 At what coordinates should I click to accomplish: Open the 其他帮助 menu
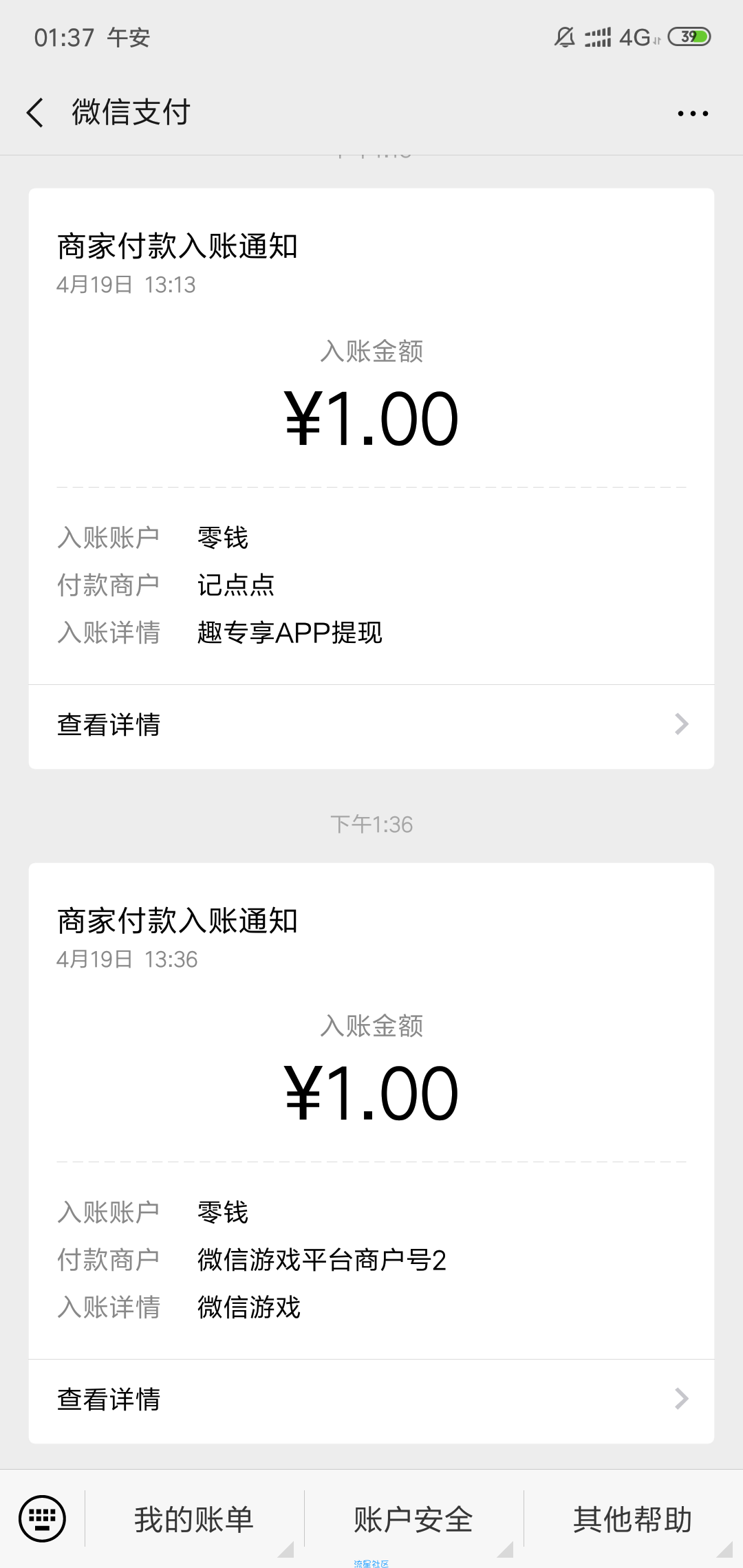pyautogui.click(x=633, y=1519)
